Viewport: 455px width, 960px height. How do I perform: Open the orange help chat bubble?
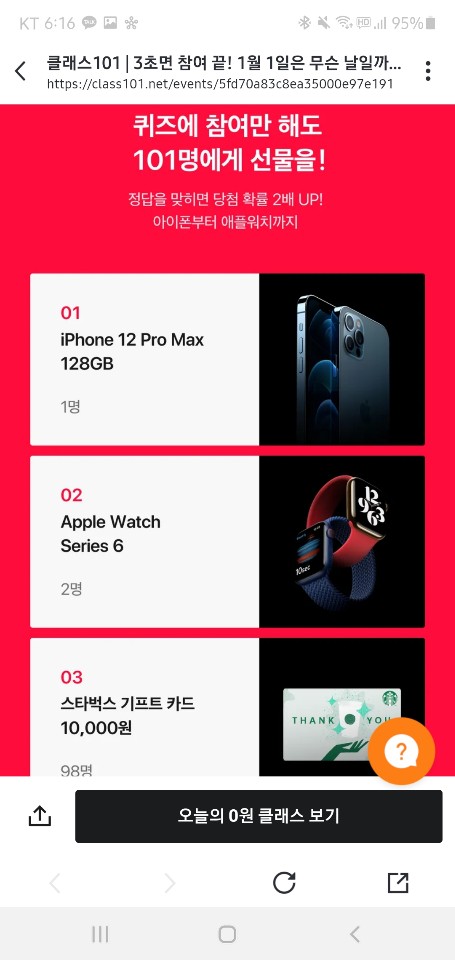(x=402, y=751)
